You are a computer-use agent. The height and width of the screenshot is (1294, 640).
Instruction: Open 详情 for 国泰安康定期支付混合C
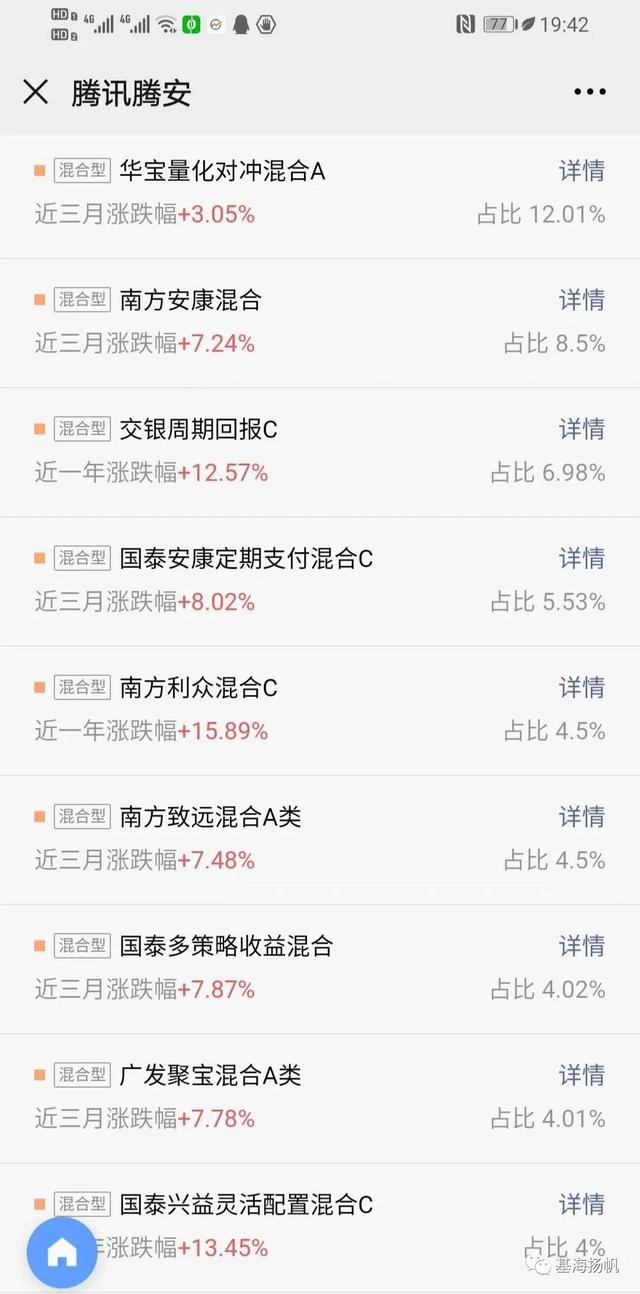(582, 558)
